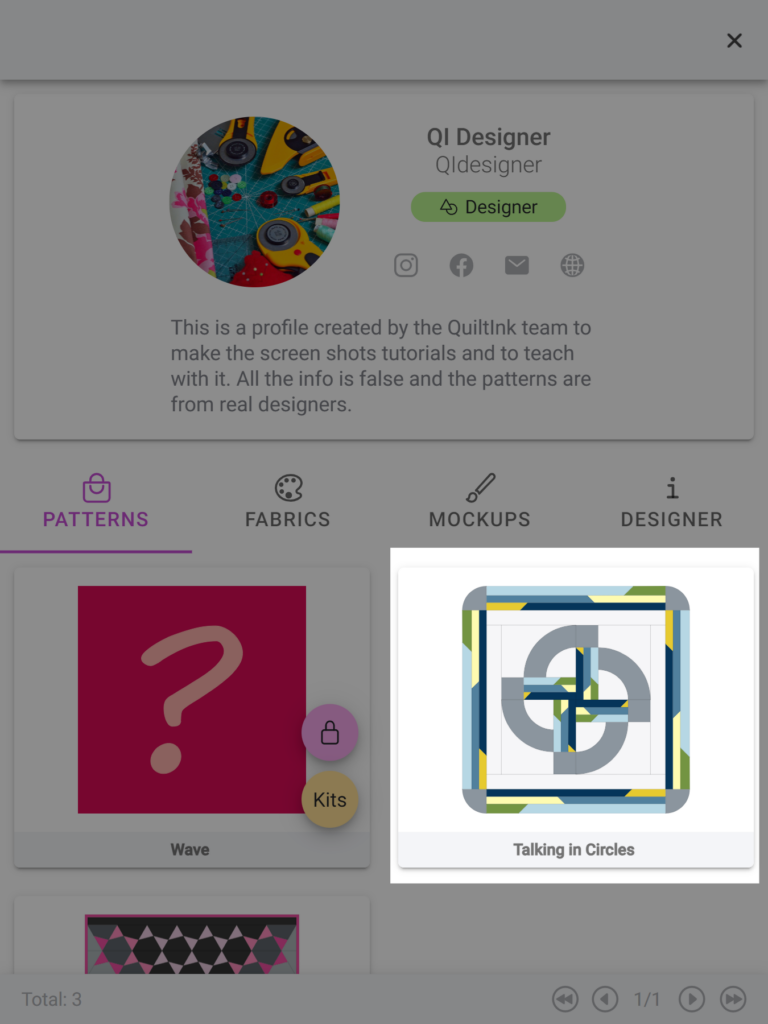Switch to the Mockups tab

point(480,502)
